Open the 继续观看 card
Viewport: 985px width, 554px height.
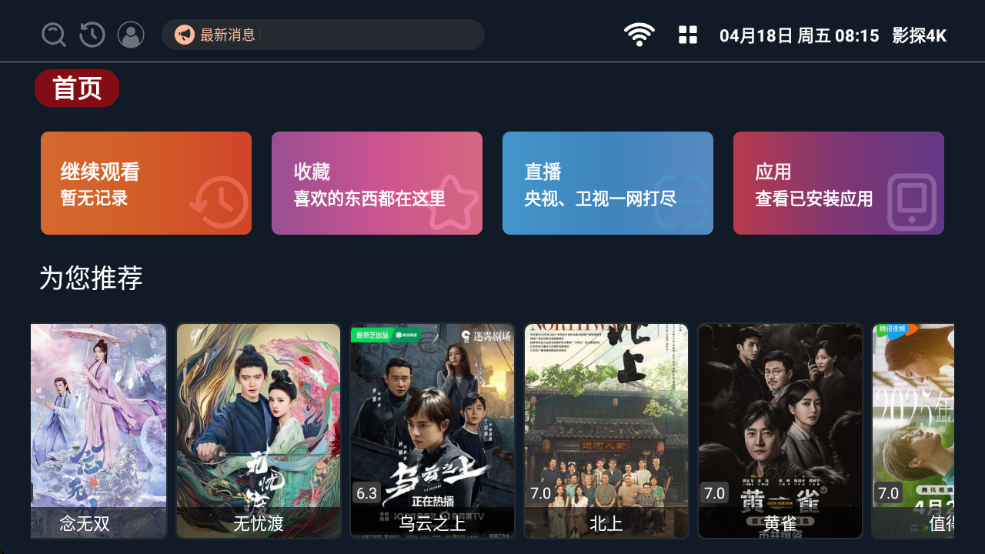point(146,183)
